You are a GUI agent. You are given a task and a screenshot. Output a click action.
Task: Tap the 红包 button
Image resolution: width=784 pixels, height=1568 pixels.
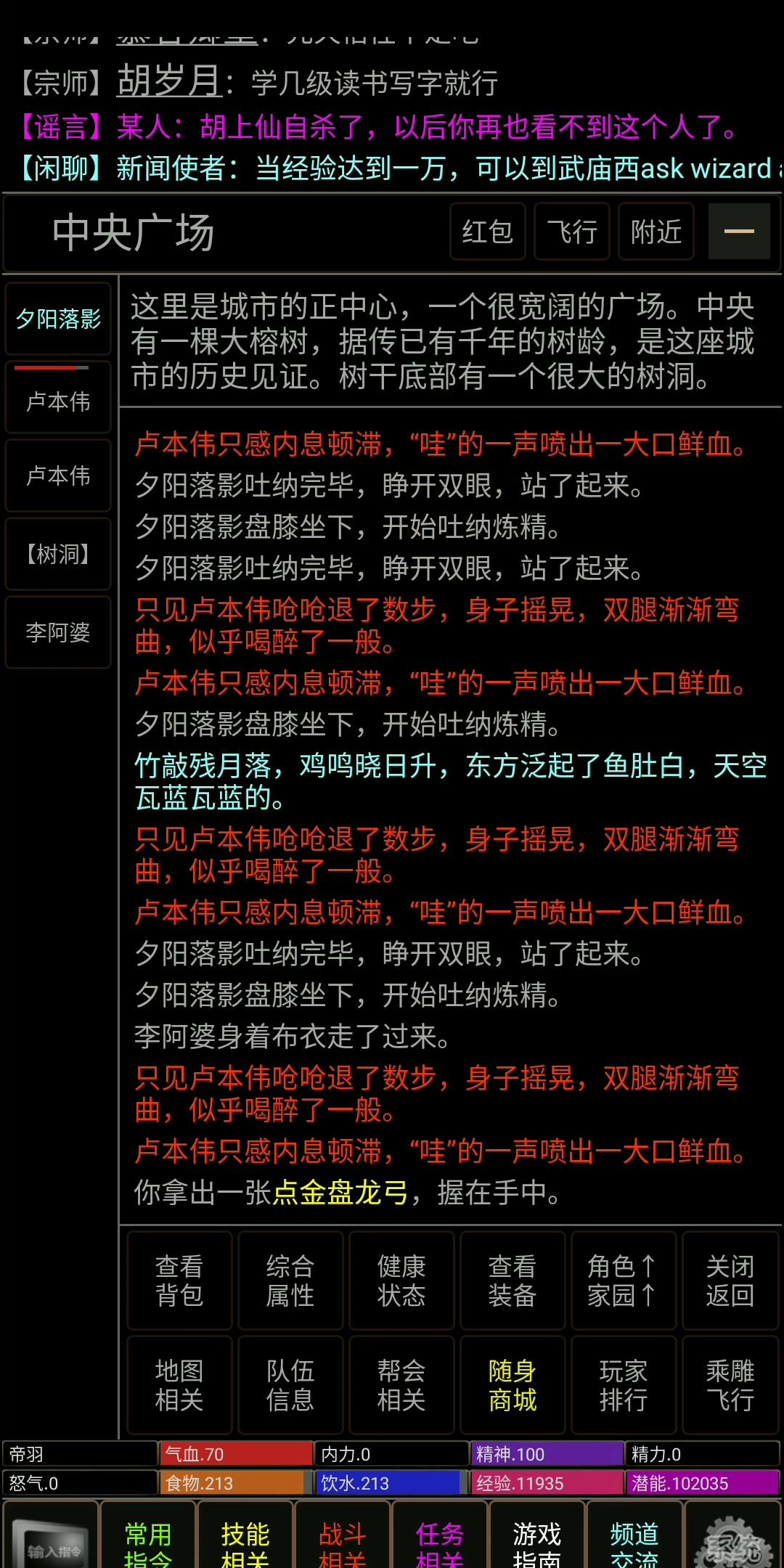click(x=488, y=232)
